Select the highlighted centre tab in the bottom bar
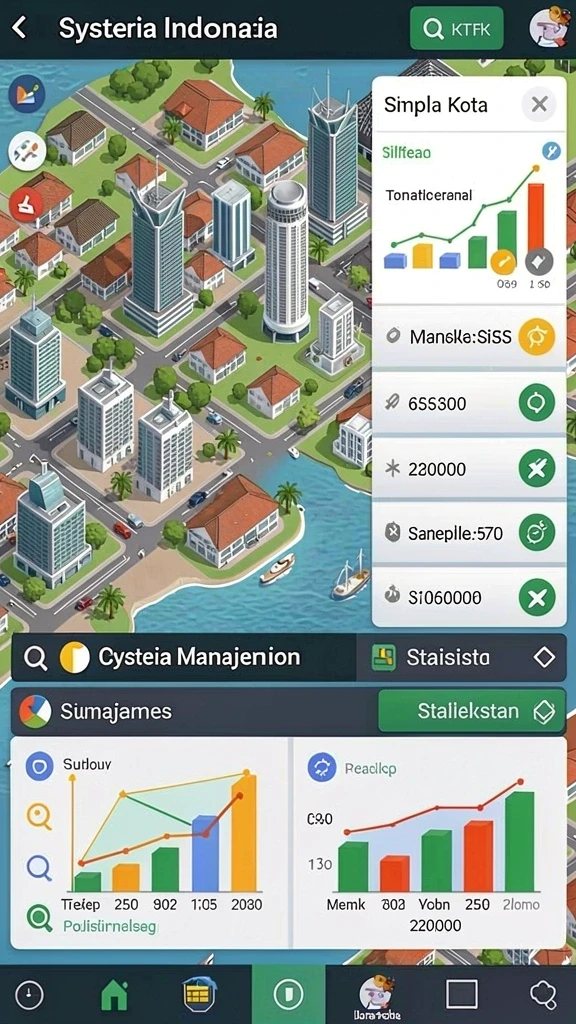Image resolution: width=576 pixels, height=1024 pixels. point(288,994)
